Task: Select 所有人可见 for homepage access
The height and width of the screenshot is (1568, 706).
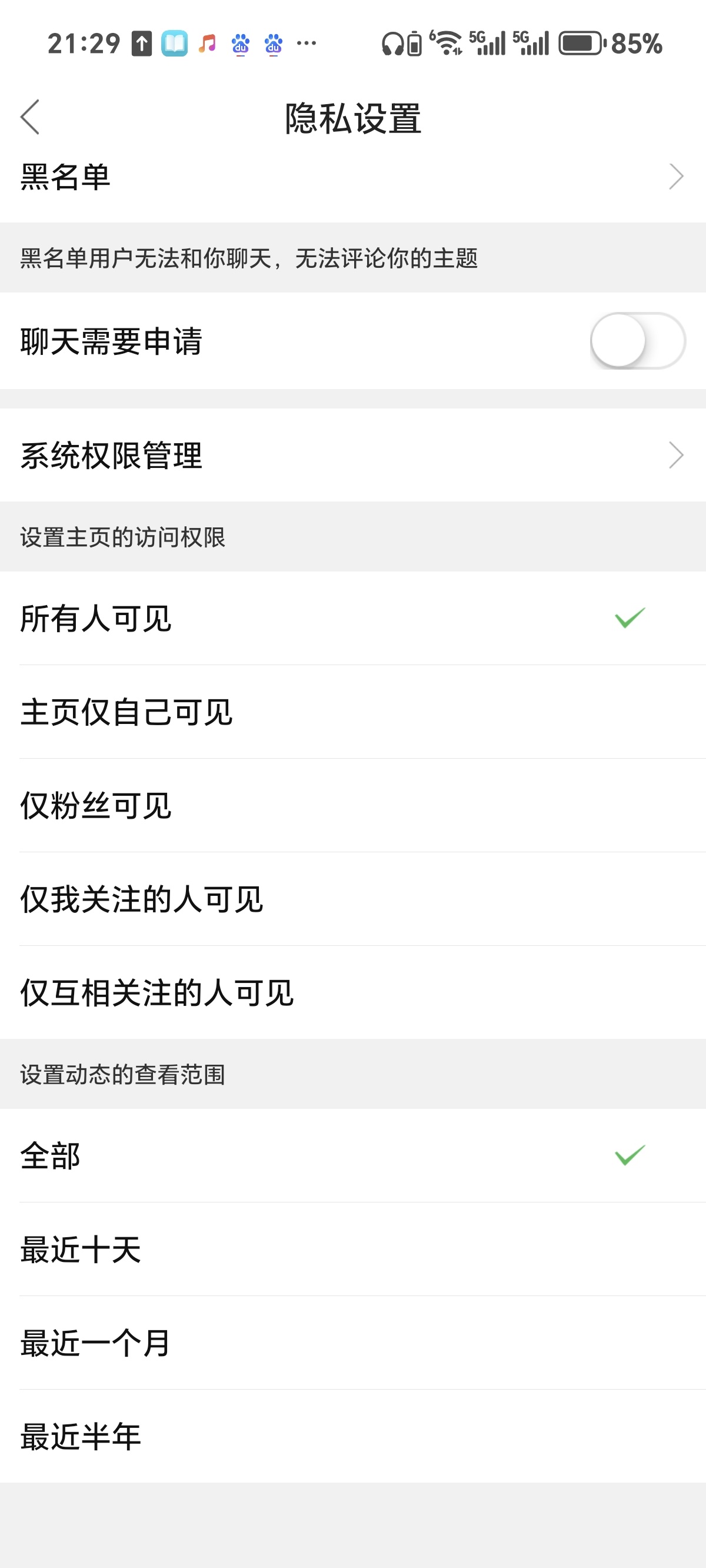Action: point(353,619)
